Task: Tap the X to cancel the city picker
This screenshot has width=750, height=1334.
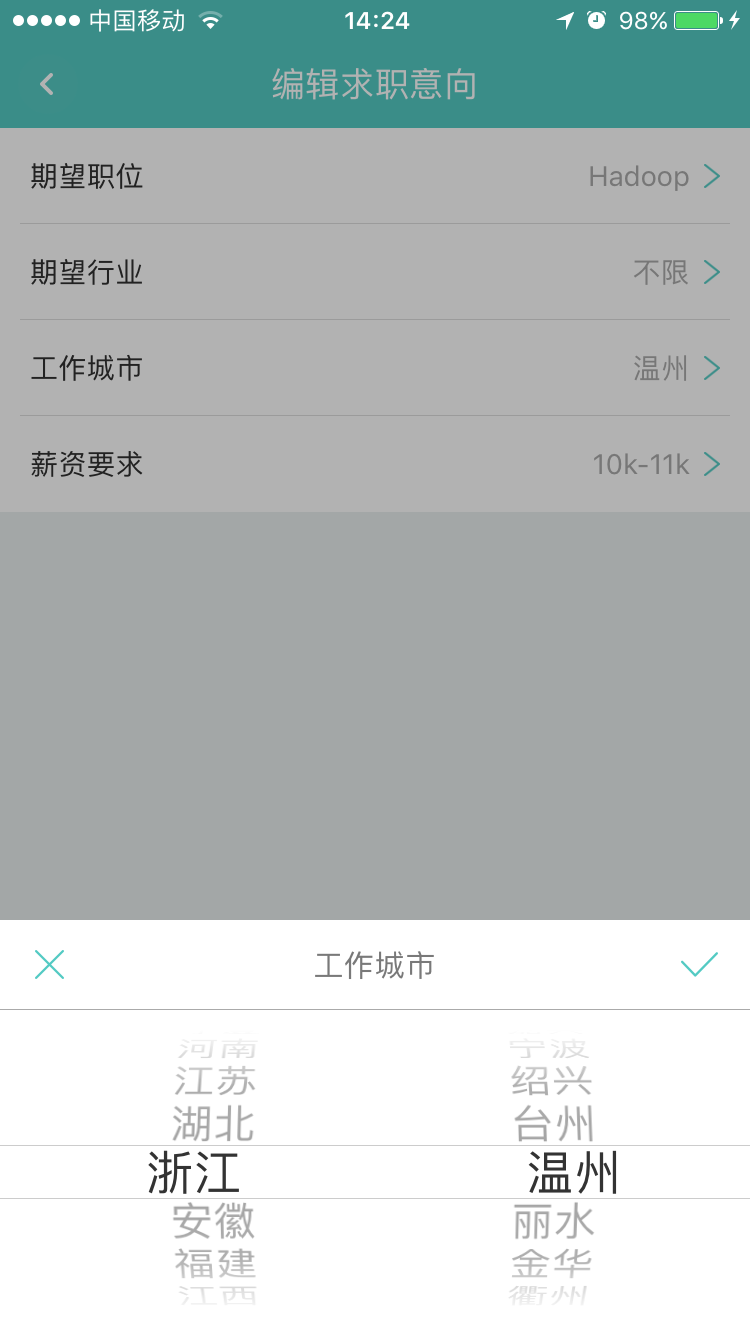Action: coord(50,964)
